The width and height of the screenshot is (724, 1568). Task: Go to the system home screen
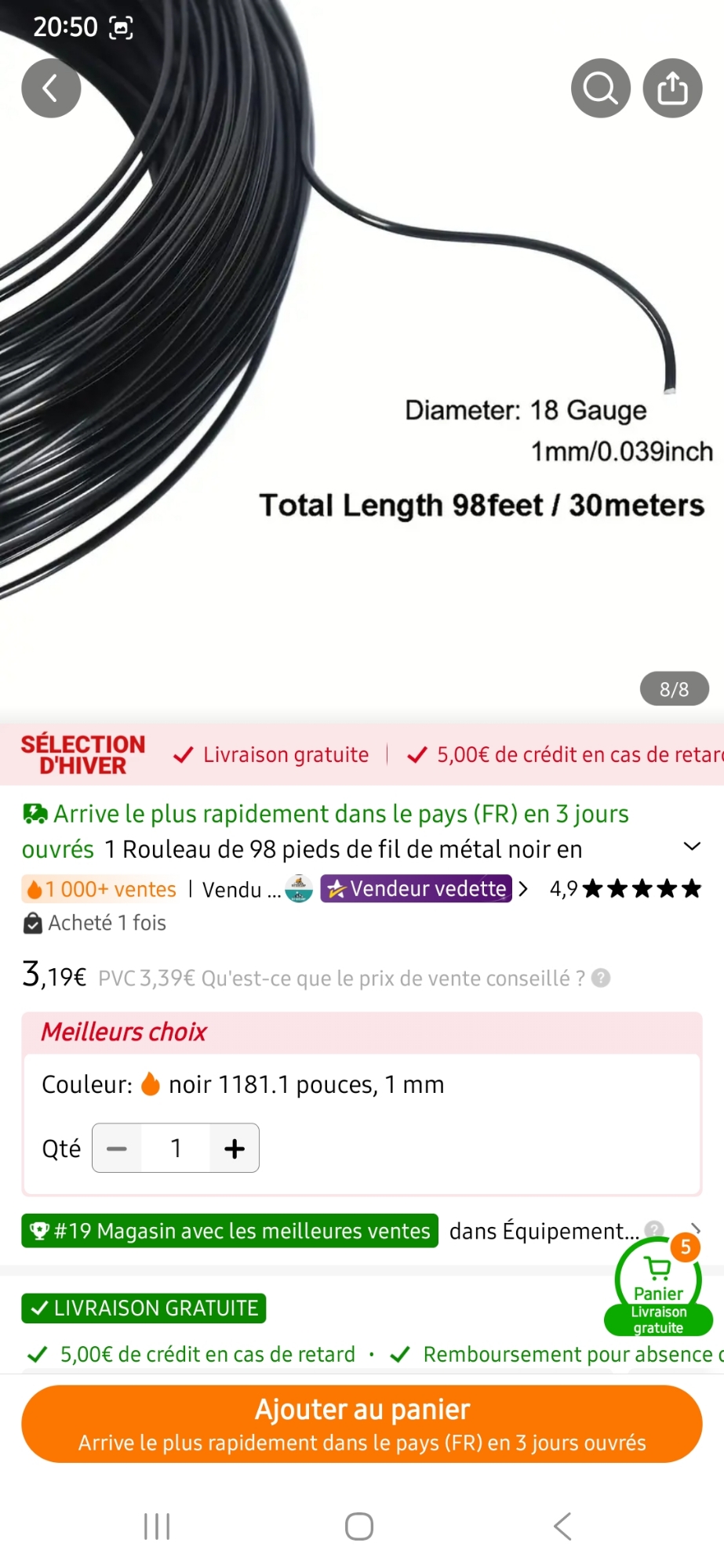[x=359, y=1526]
